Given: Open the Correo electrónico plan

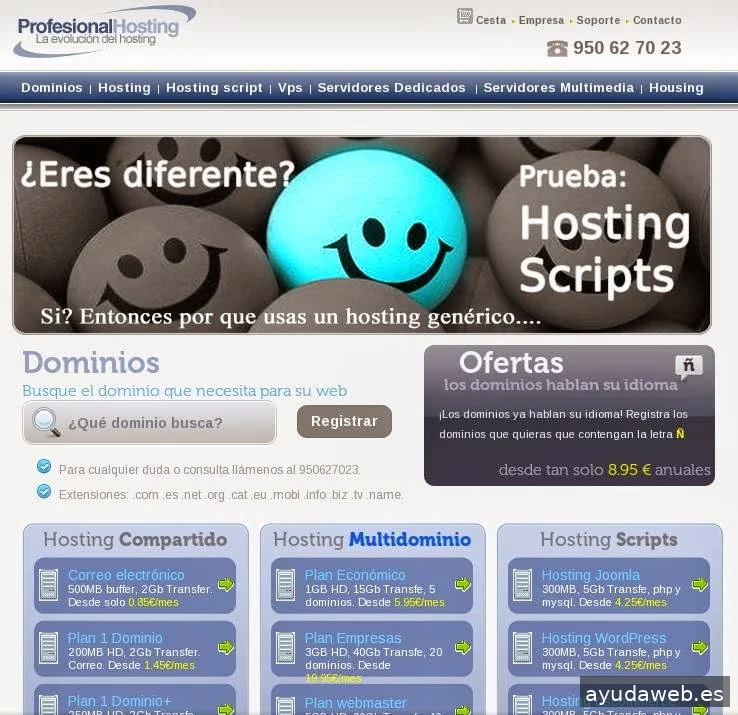Looking at the screenshot, I should (x=126, y=575).
